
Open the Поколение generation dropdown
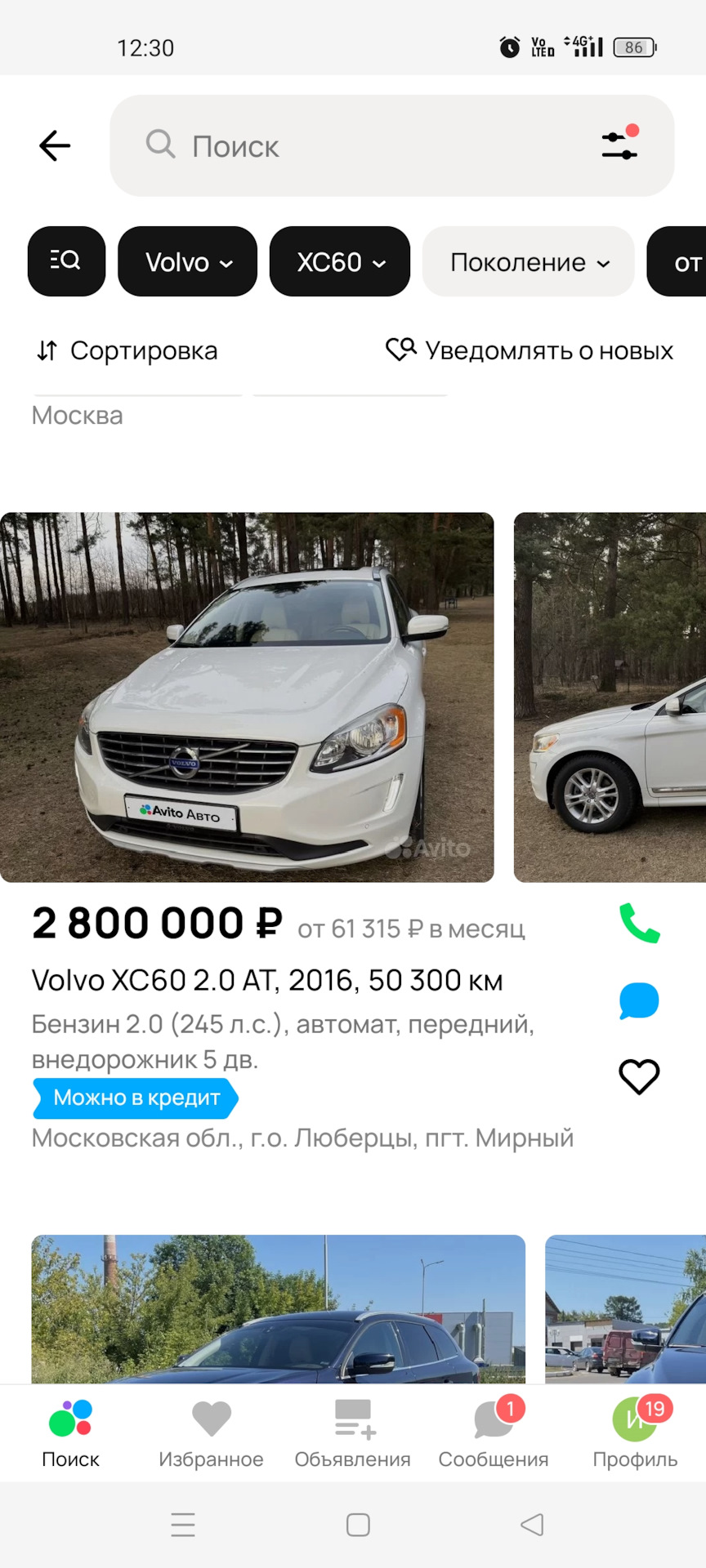(529, 262)
